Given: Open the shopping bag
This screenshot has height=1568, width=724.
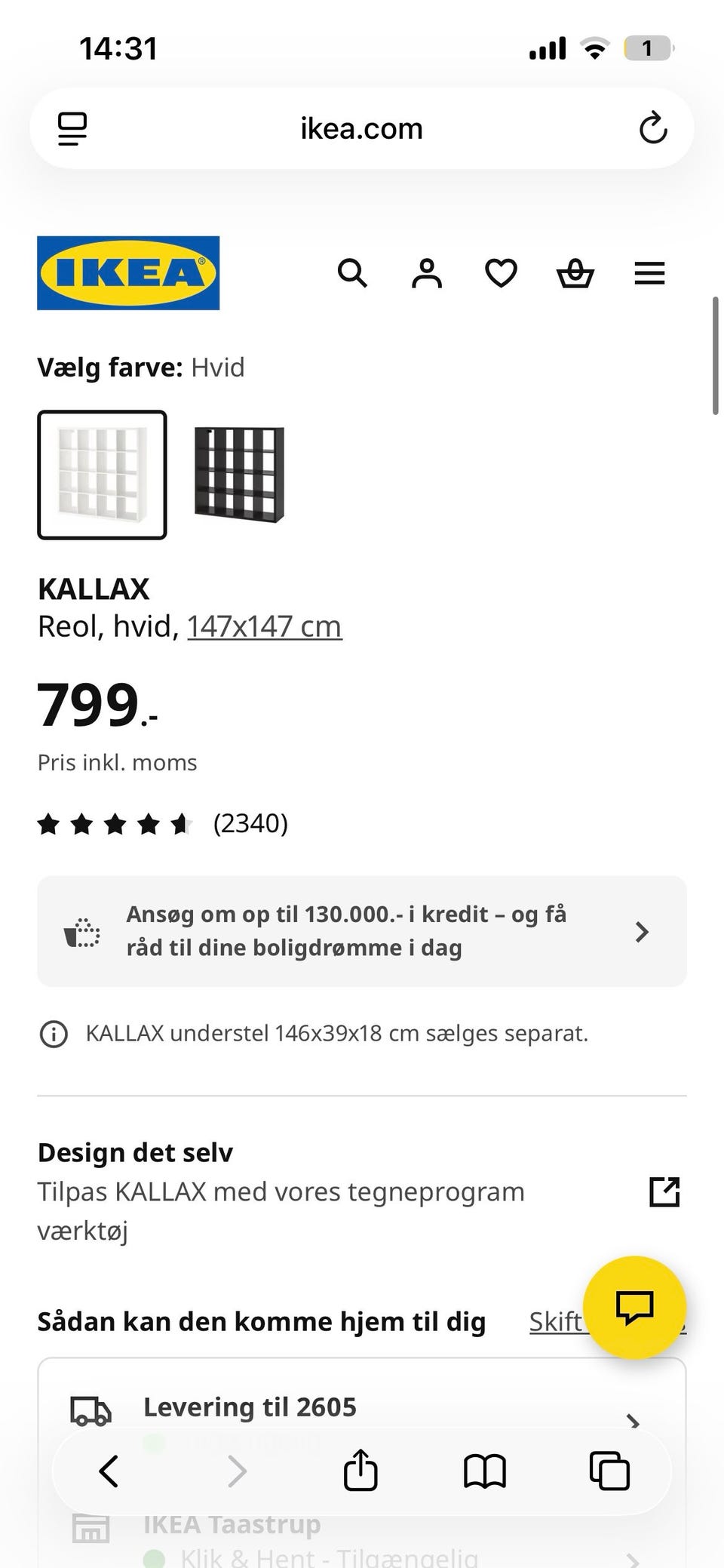Looking at the screenshot, I should (x=575, y=273).
